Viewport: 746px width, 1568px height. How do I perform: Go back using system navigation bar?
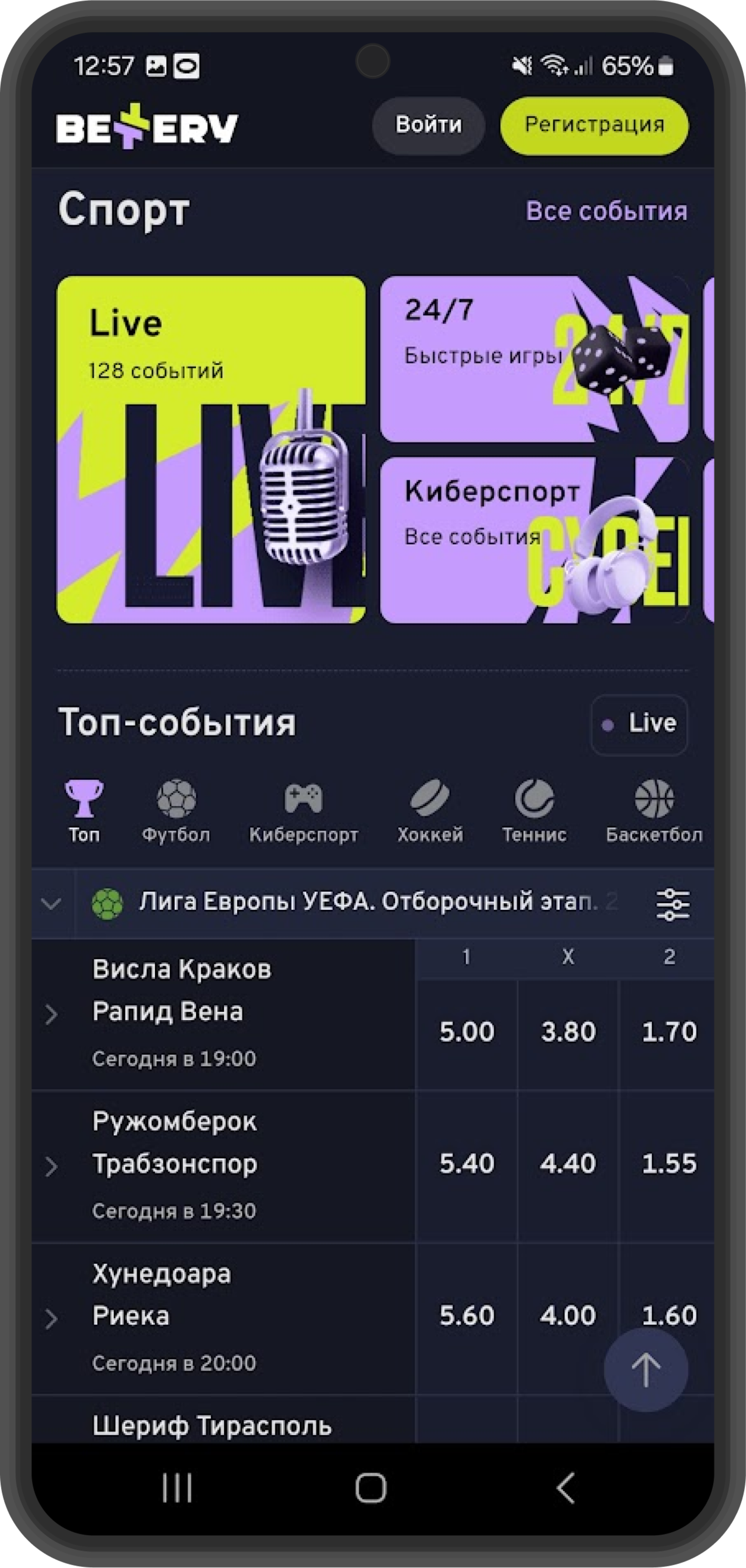pos(566,1488)
